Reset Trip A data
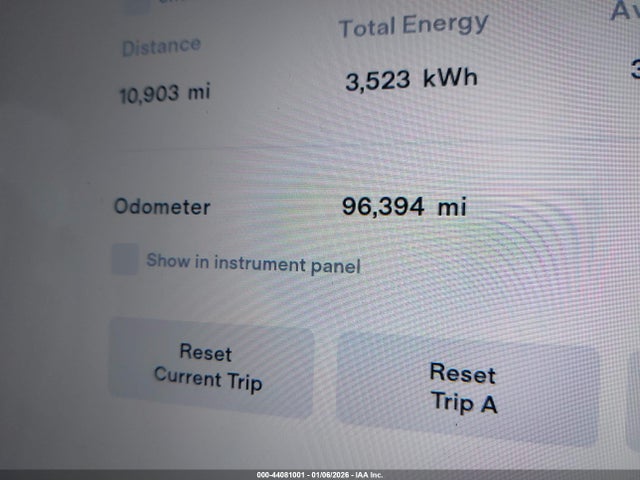The height and width of the screenshot is (480, 640). click(464, 388)
